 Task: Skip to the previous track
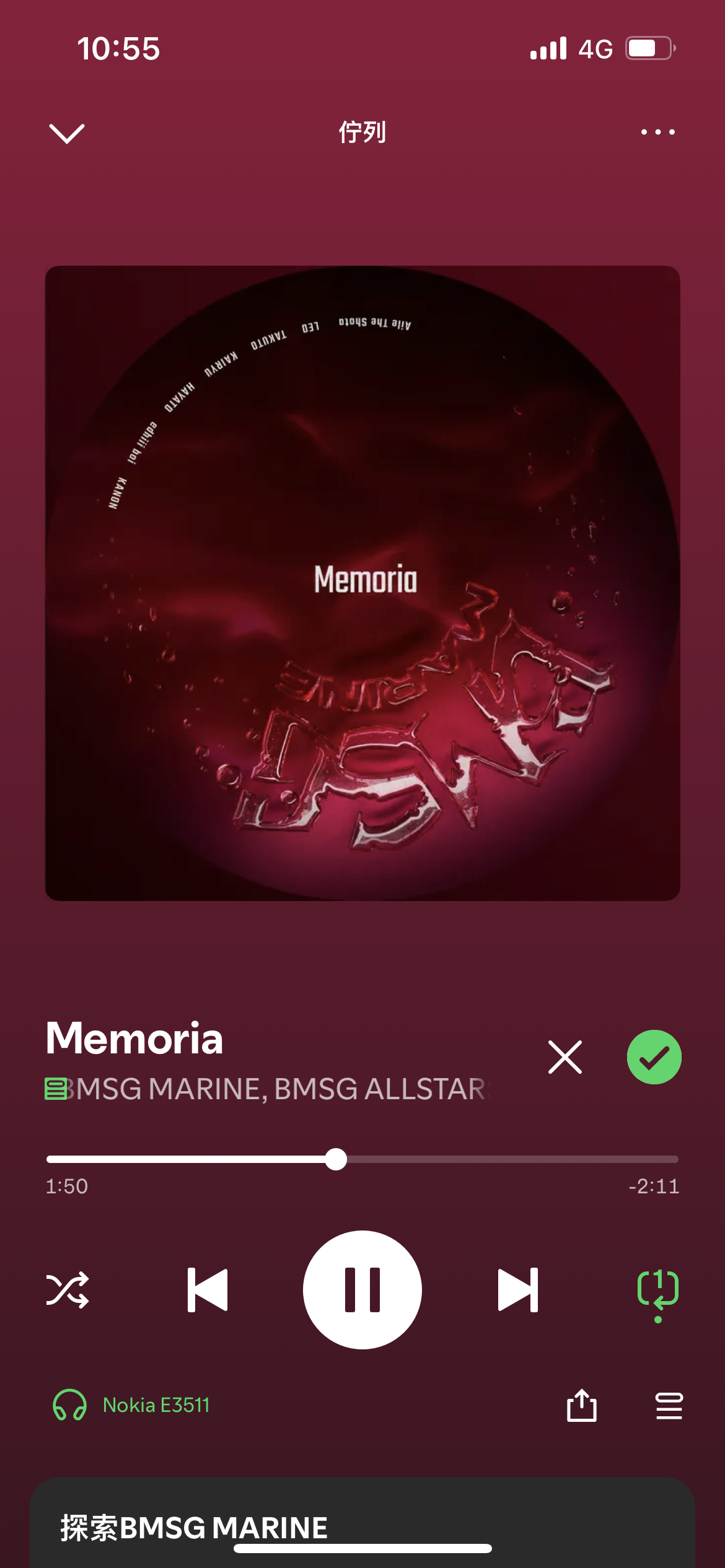(208, 1290)
